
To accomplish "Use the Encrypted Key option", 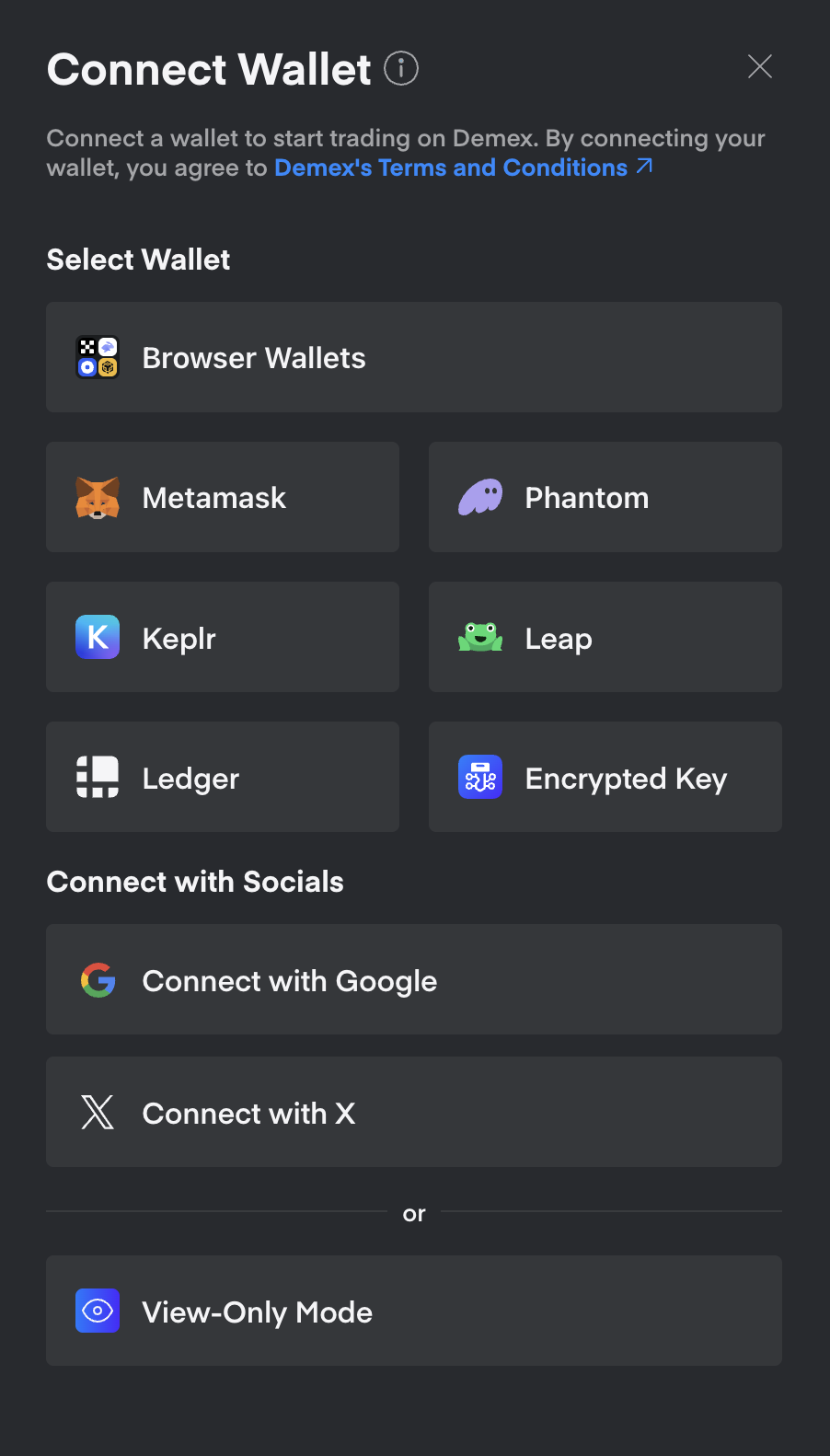I will [605, 777].
